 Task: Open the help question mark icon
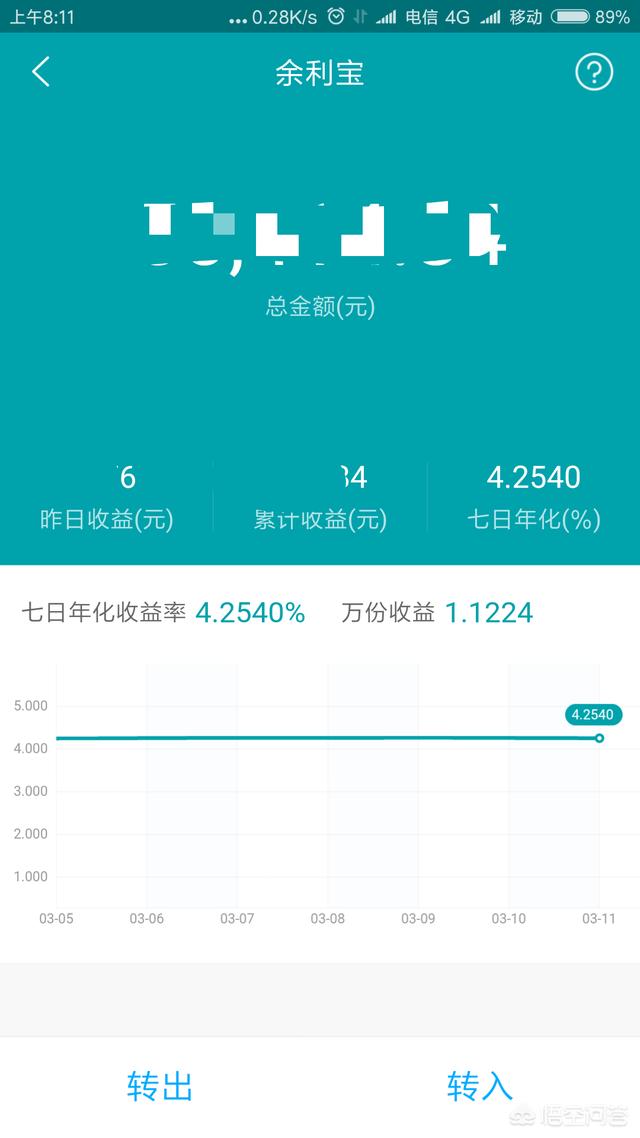tap(593, 73)
